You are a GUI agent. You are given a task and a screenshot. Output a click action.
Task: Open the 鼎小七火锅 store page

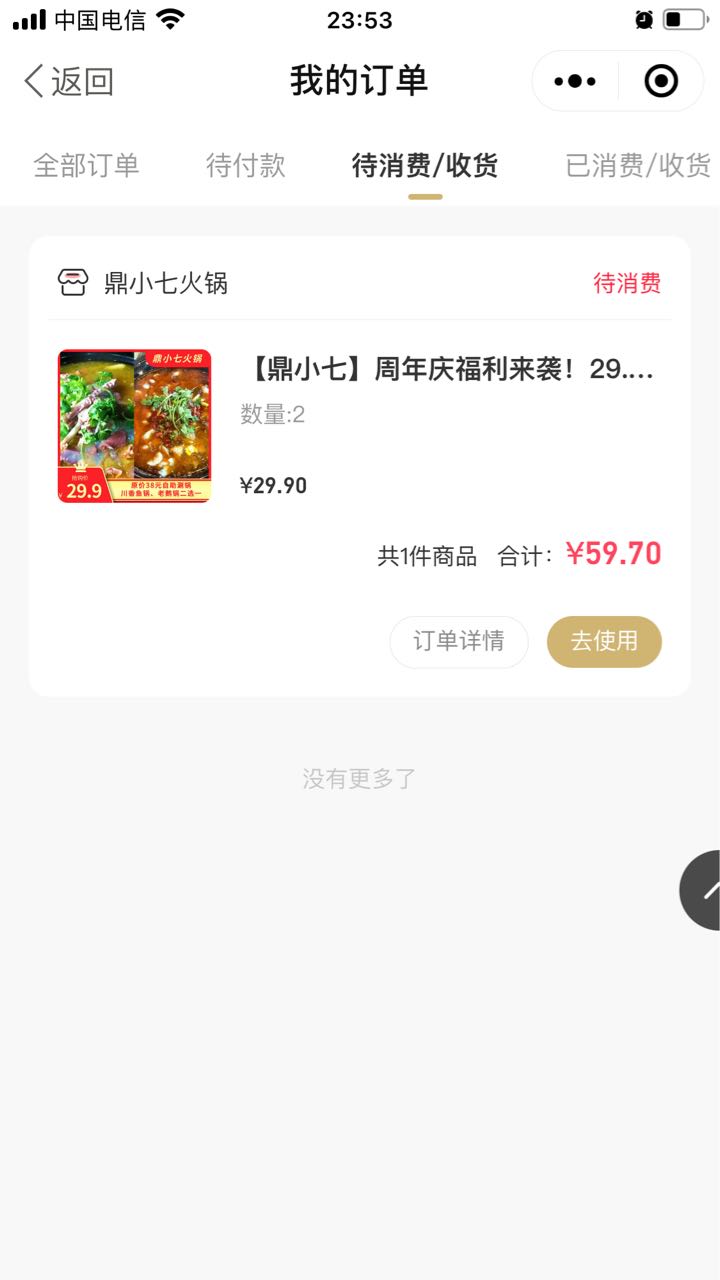[143, 283]
